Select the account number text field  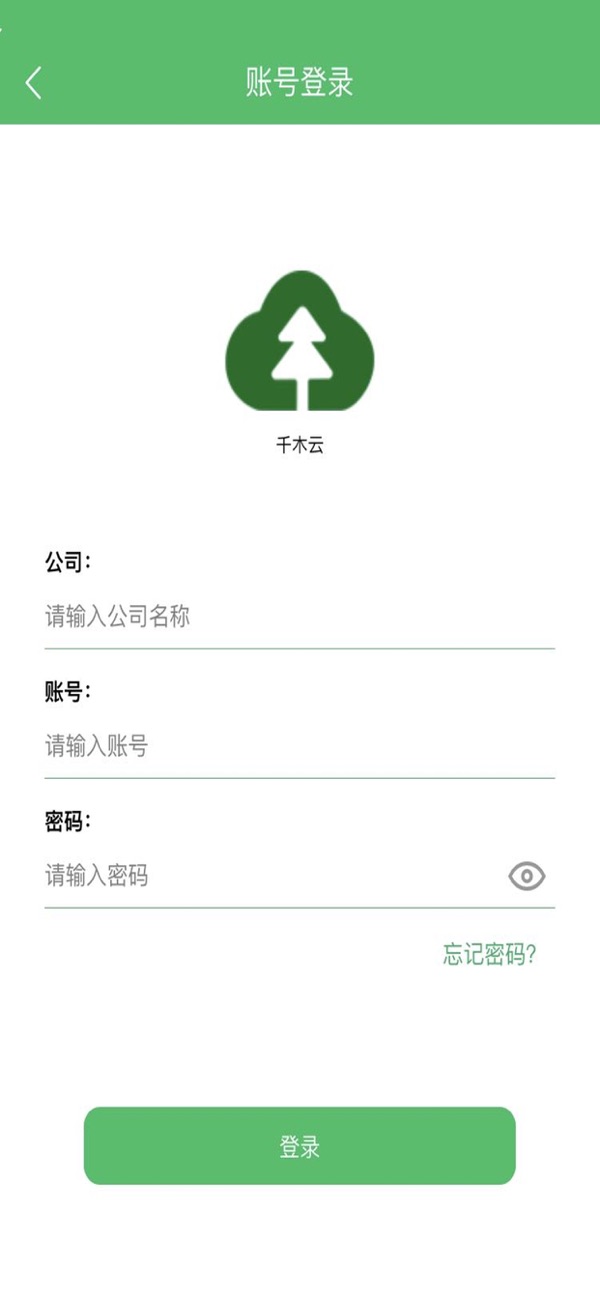point(299,746)
